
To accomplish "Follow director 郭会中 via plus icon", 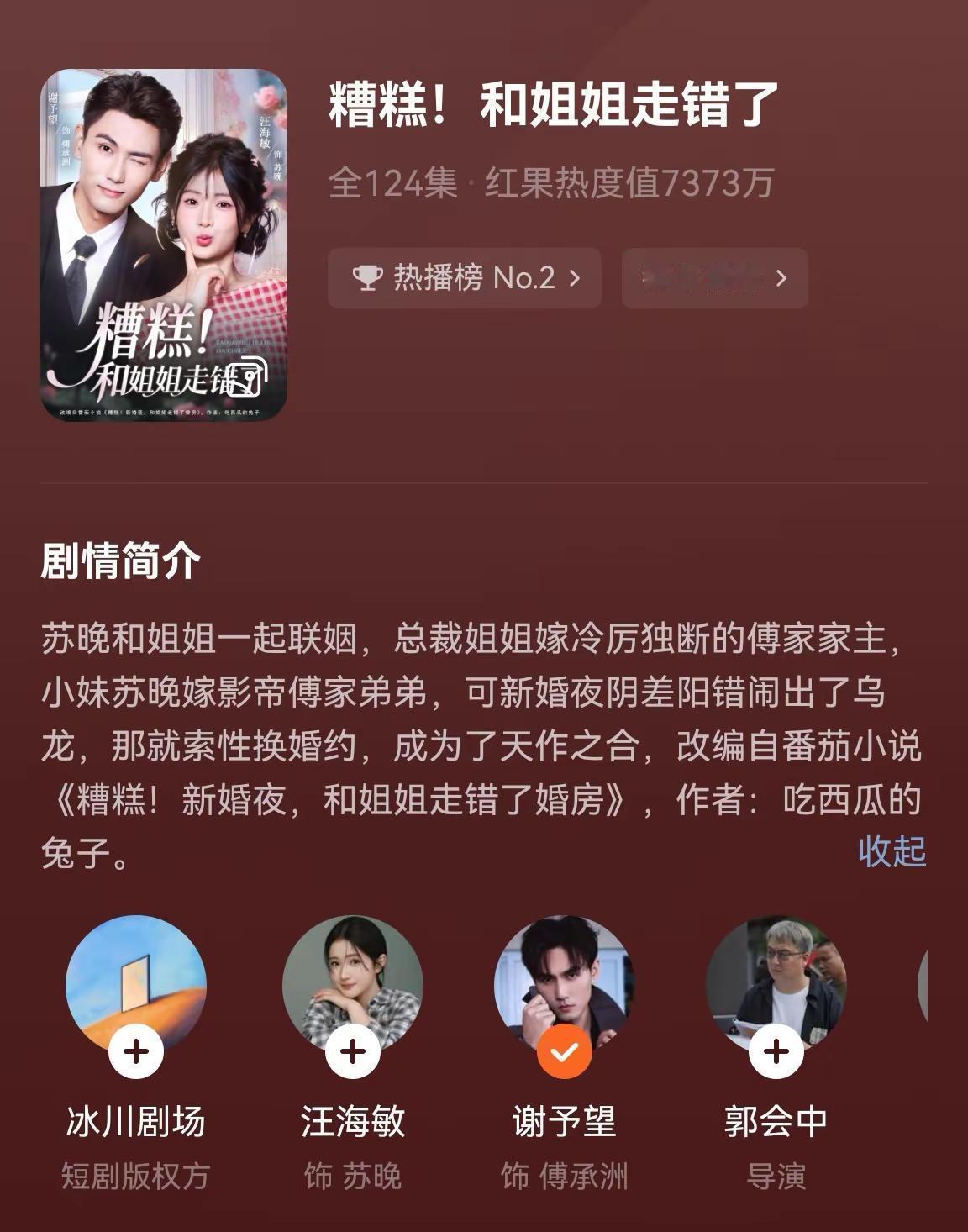I will click(776, 1050).
